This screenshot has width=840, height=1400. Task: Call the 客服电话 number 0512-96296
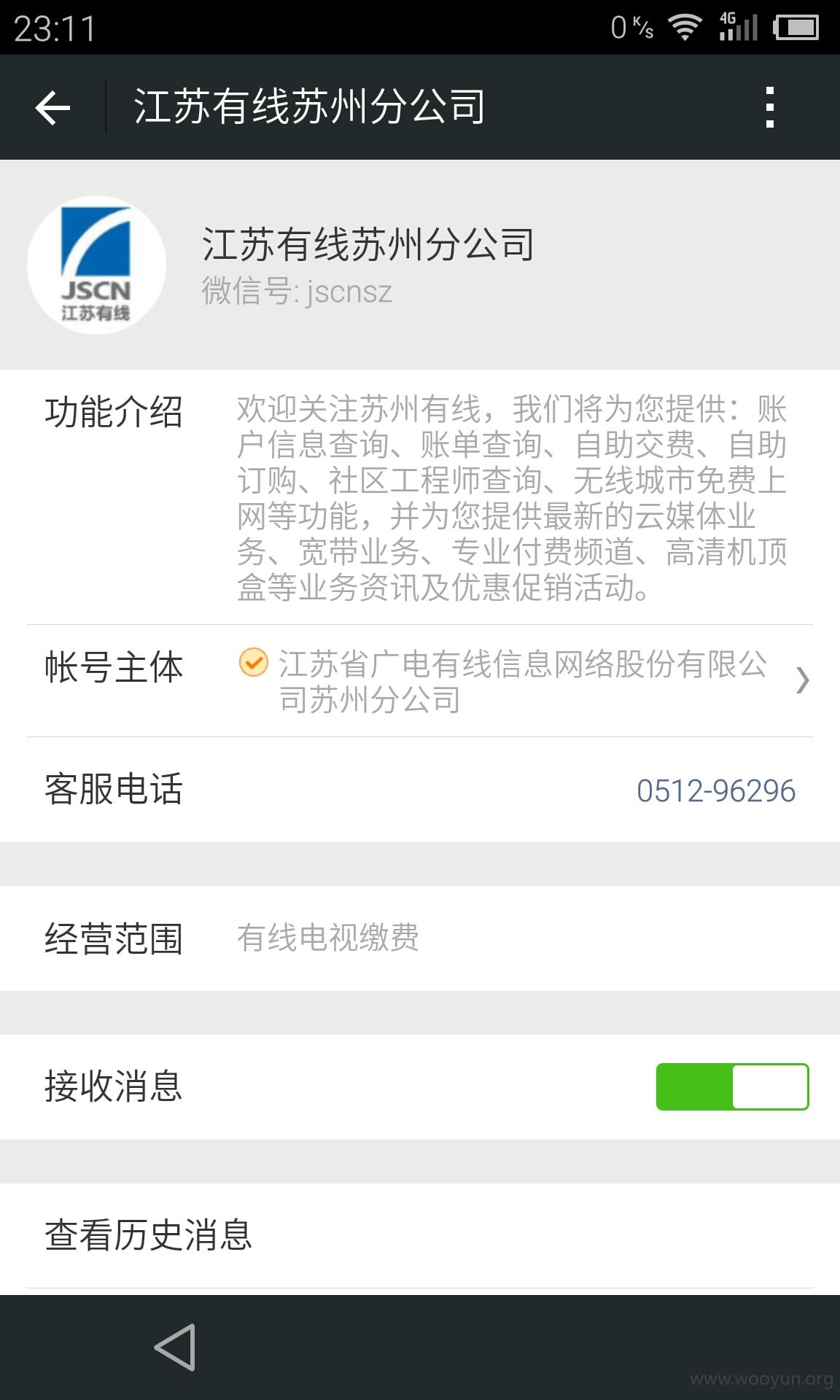pyautogui.click(x=715, y=790)
